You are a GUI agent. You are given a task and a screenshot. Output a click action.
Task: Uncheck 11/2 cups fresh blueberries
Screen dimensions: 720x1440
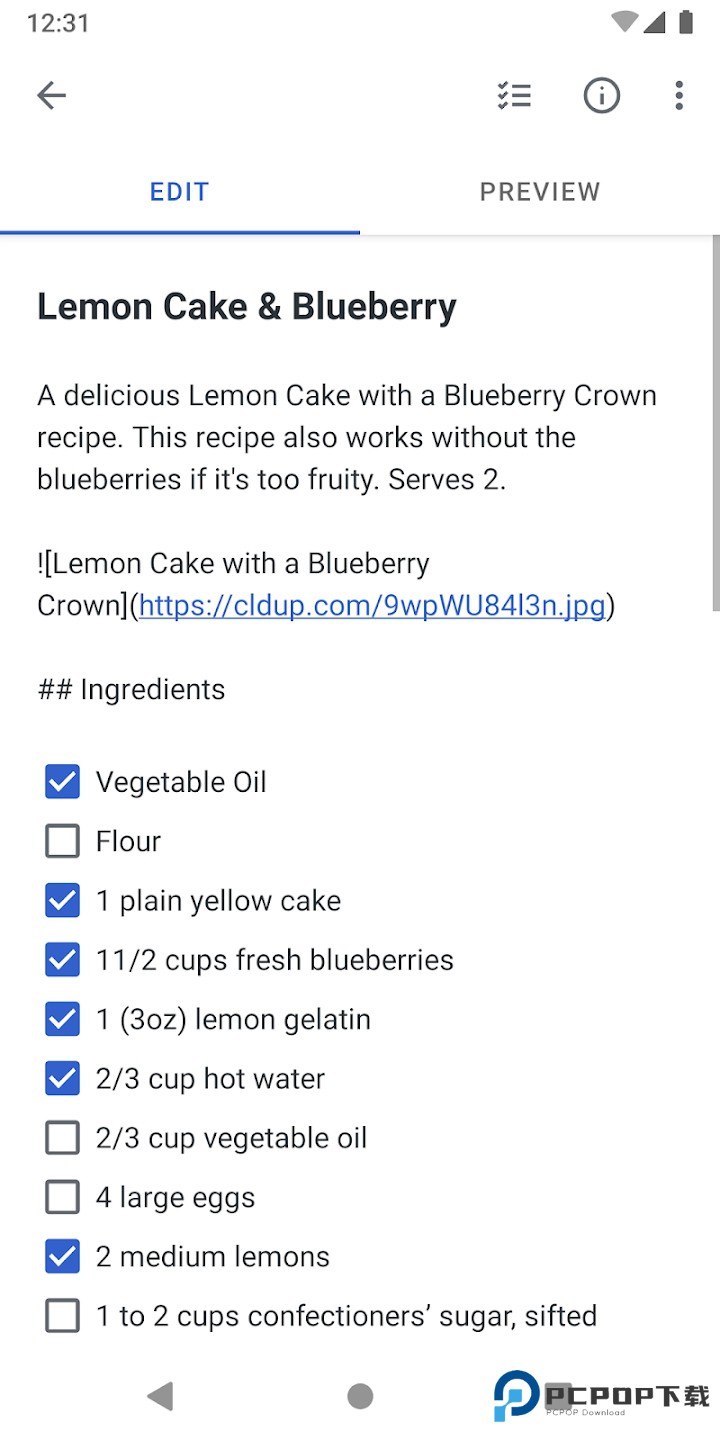[62, 960]
